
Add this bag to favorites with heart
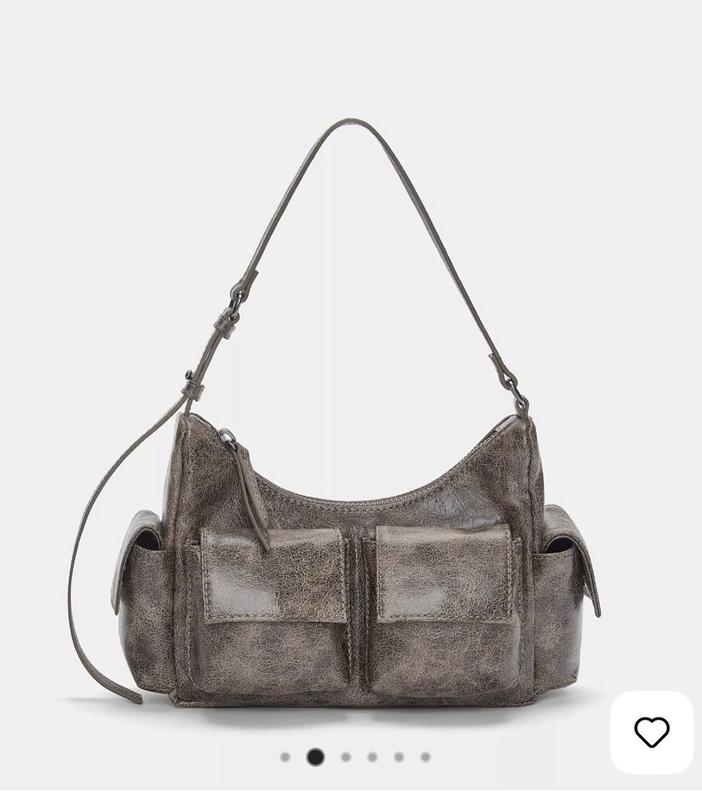click(651, 732)
